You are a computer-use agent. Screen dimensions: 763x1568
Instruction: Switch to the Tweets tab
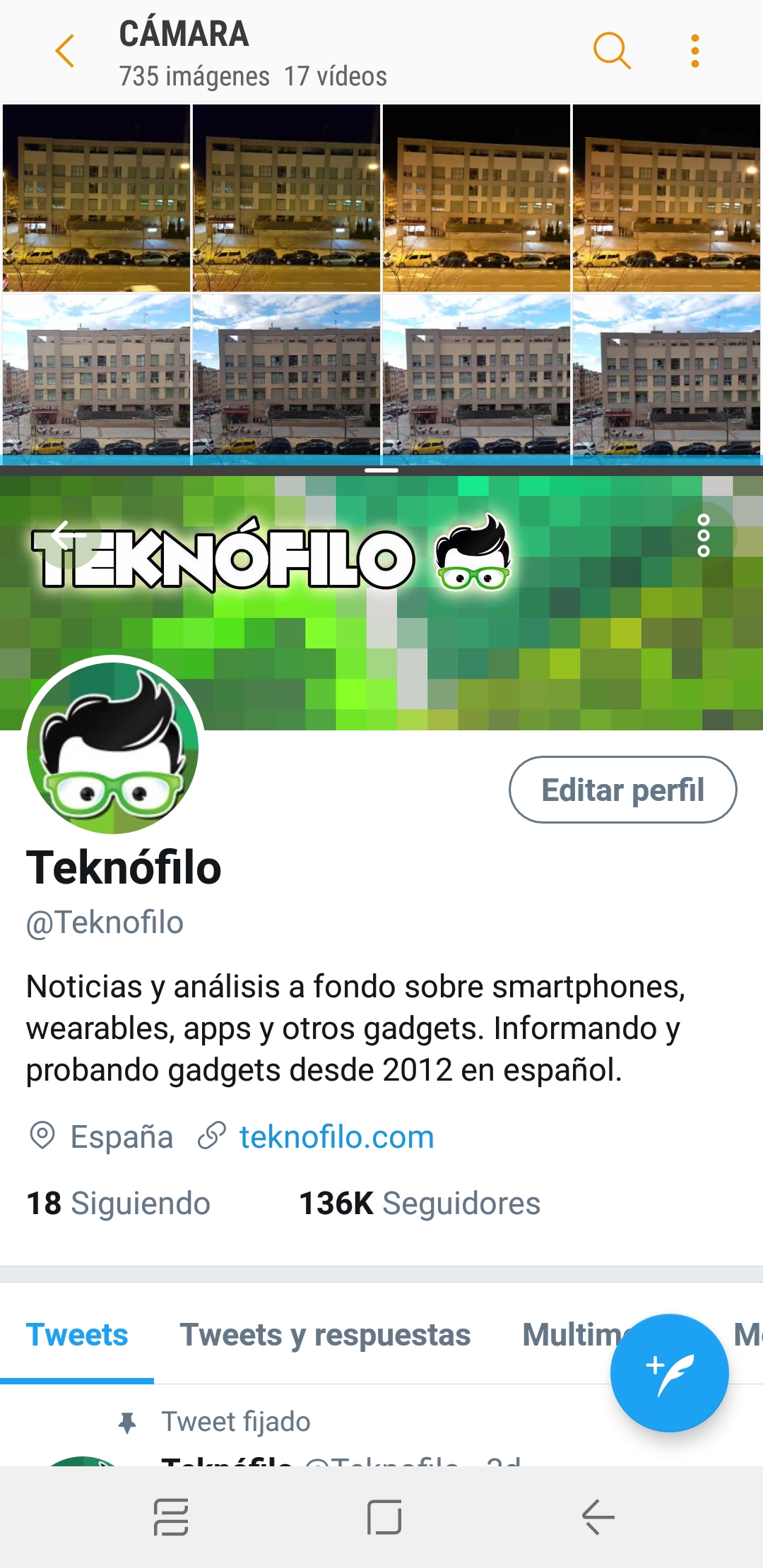77,1335
